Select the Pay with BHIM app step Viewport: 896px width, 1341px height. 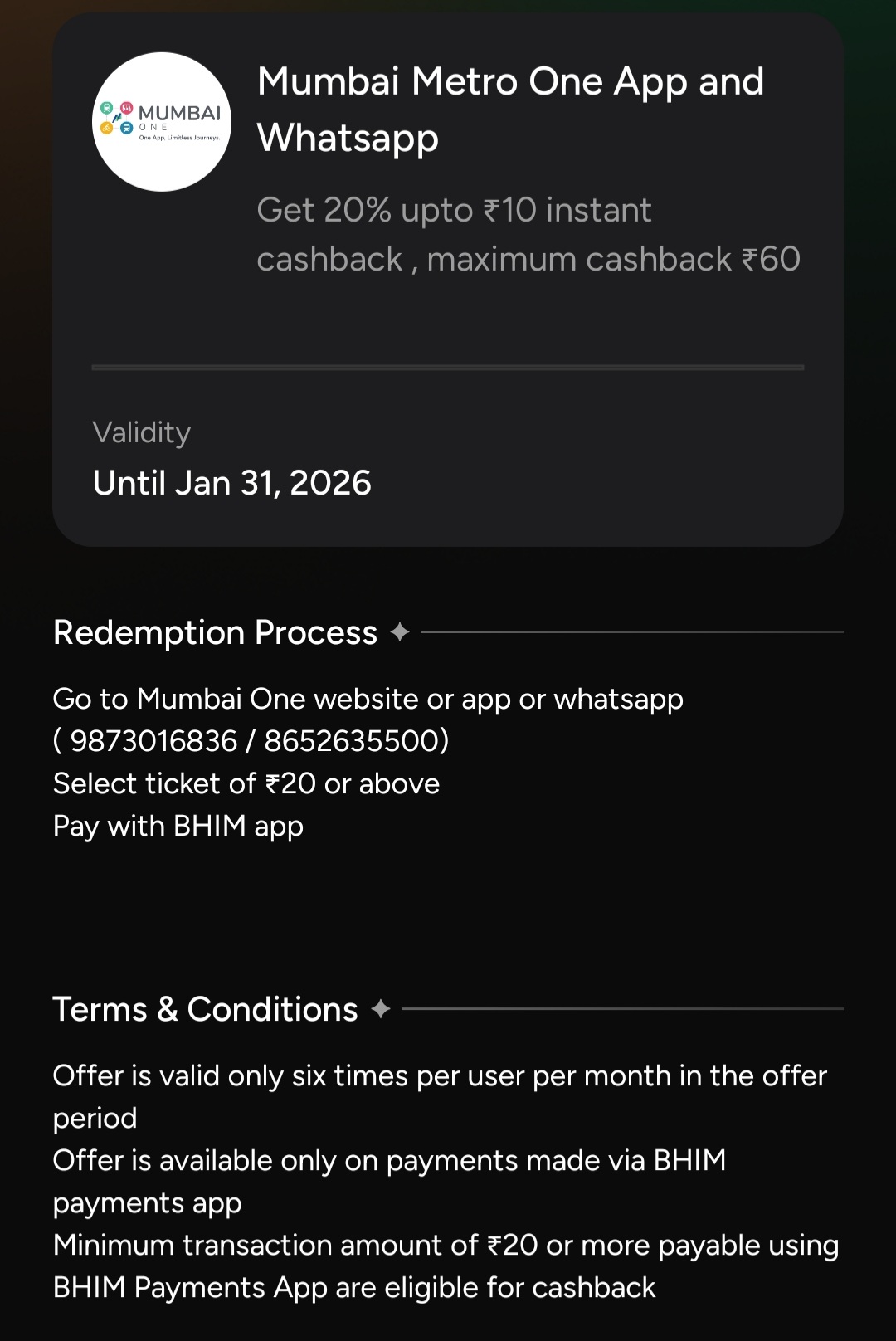[178, 826]
